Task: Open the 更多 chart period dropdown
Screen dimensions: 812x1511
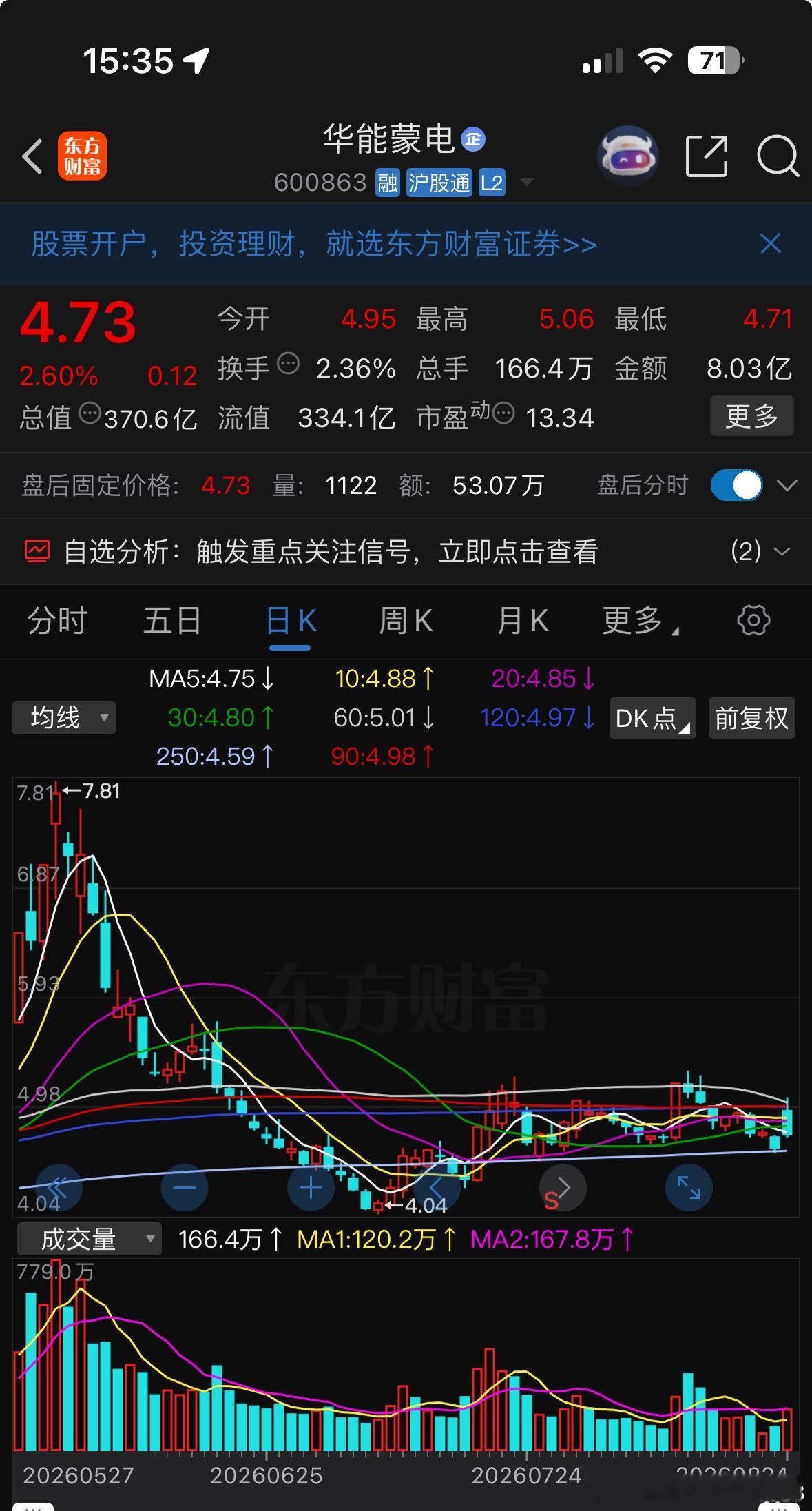Action: [640, 620]
